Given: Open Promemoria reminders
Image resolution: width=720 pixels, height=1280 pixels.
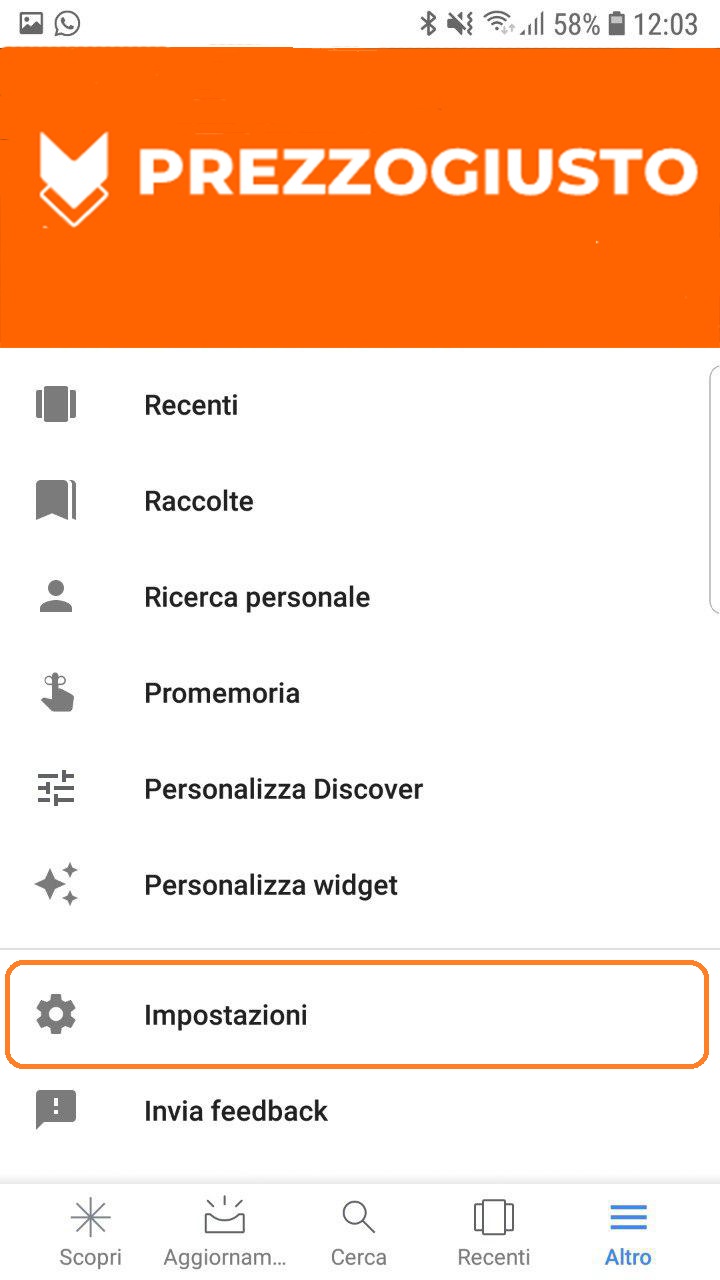Looking at the screenshot, I should [x=222, y=693].
